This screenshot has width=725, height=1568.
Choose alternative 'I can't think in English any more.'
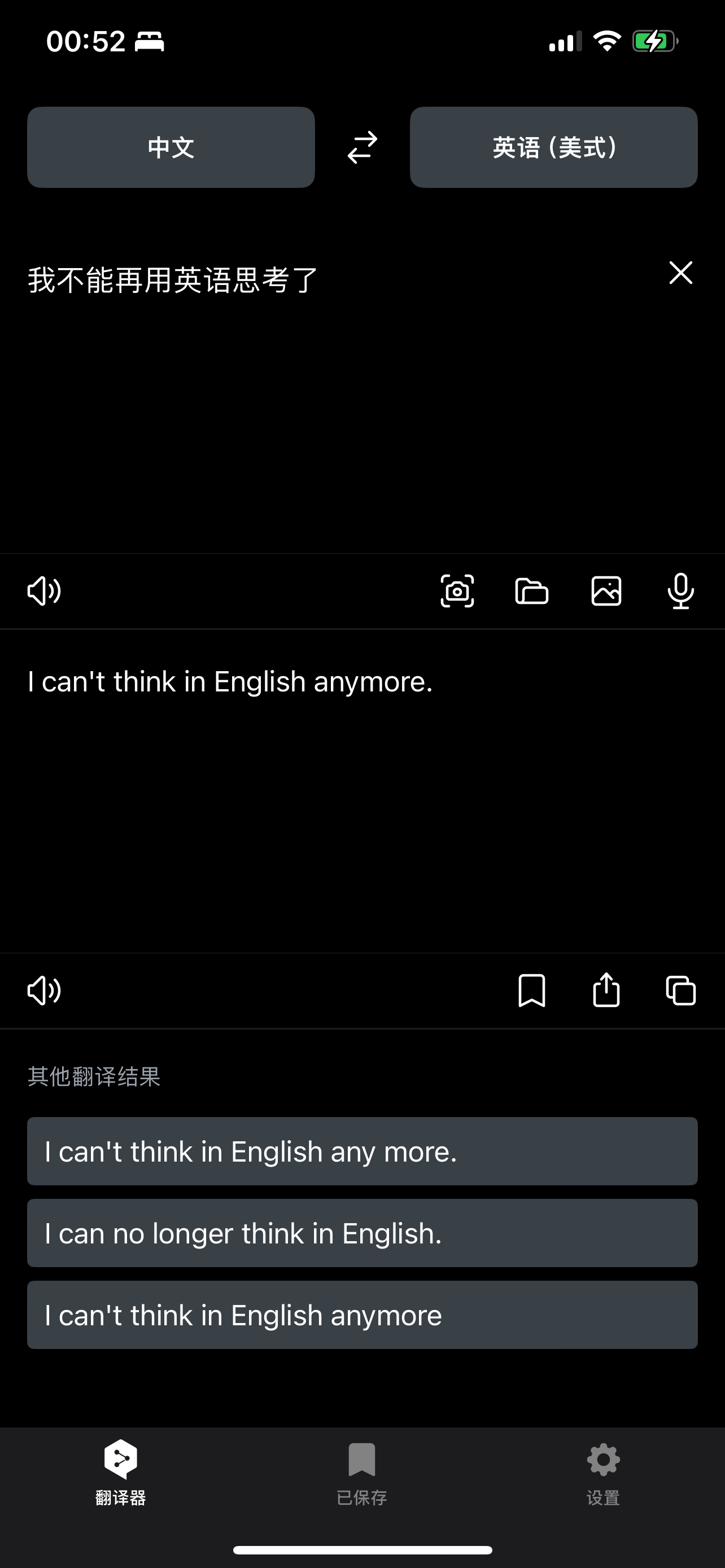pos(361,1151)
